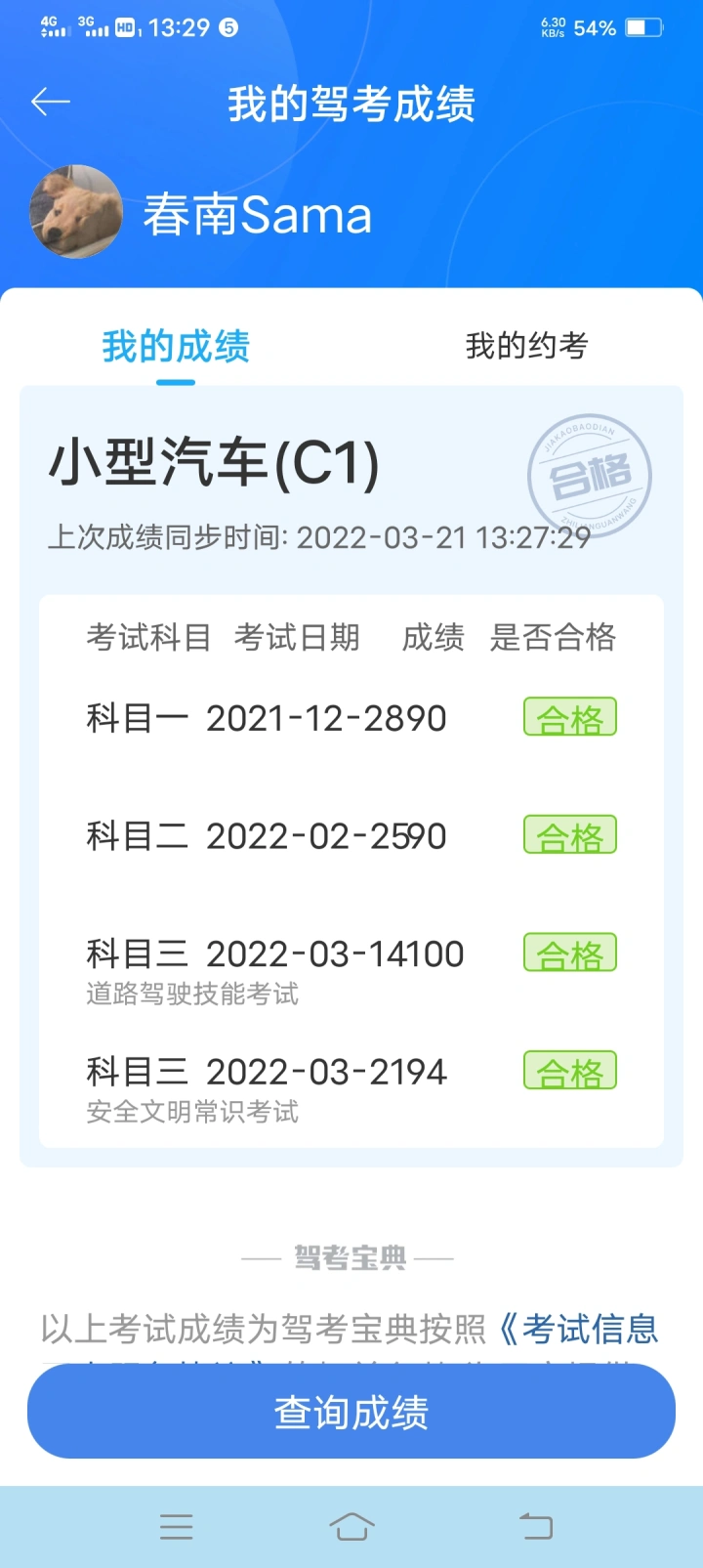Go back using the top arrow

pyautogui.click(x=51, y=102)
